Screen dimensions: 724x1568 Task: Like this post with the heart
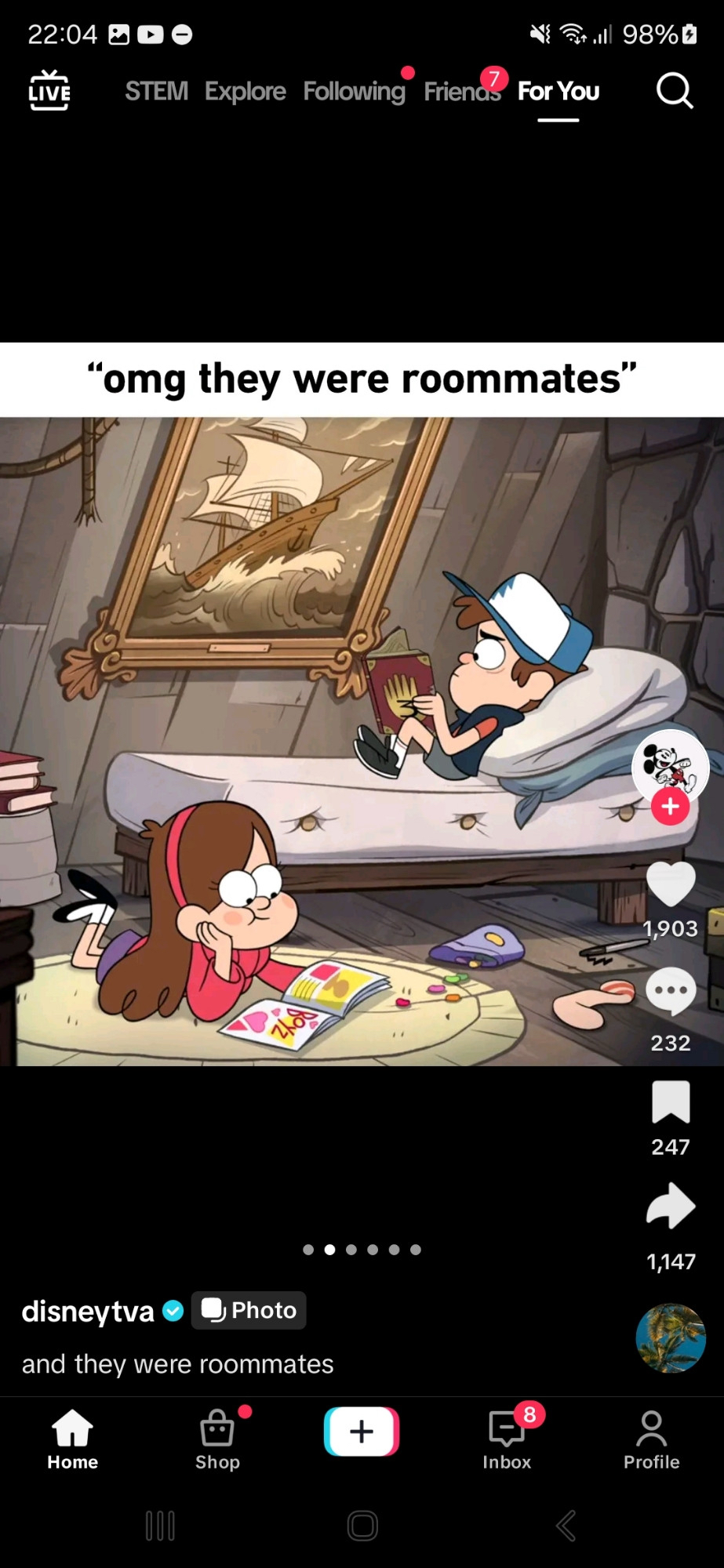pyautogui.click(x=671, y=884)
